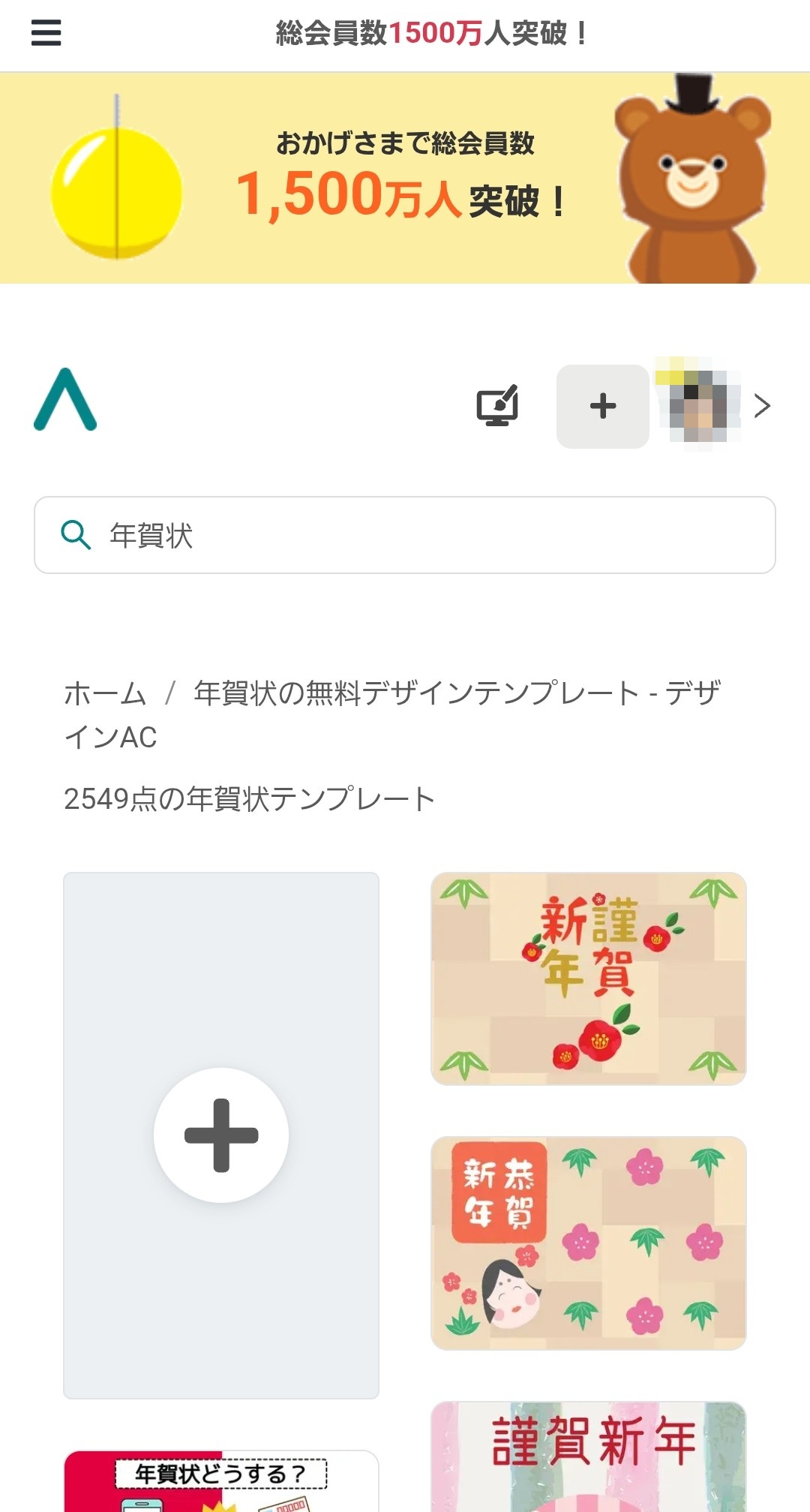This screenshot has height=1512, width=810.
Task: Open the 謹賀新年 striped template
Action: (x=589, y=1456)
